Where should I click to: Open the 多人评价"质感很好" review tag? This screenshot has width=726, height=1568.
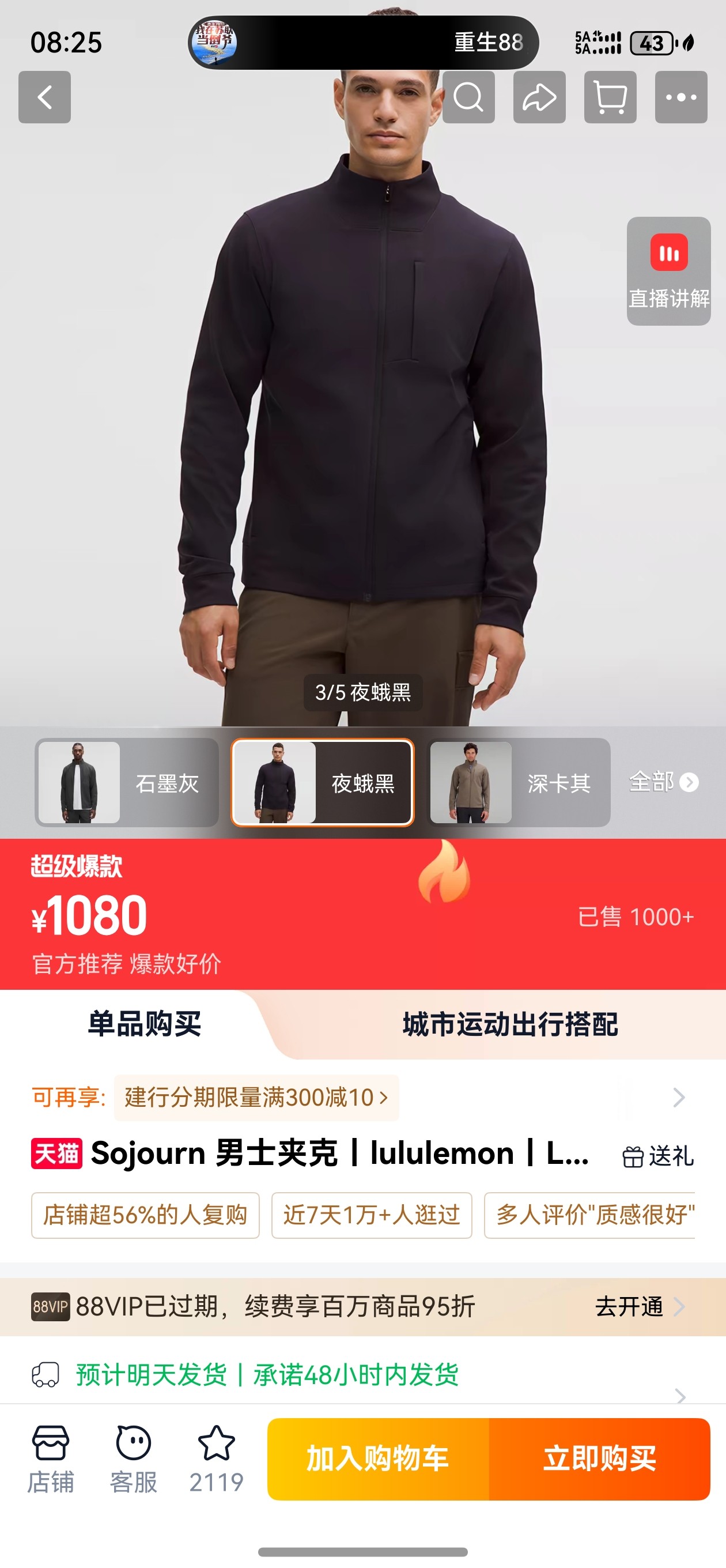pyautogui.click(x=589, y=1215)
